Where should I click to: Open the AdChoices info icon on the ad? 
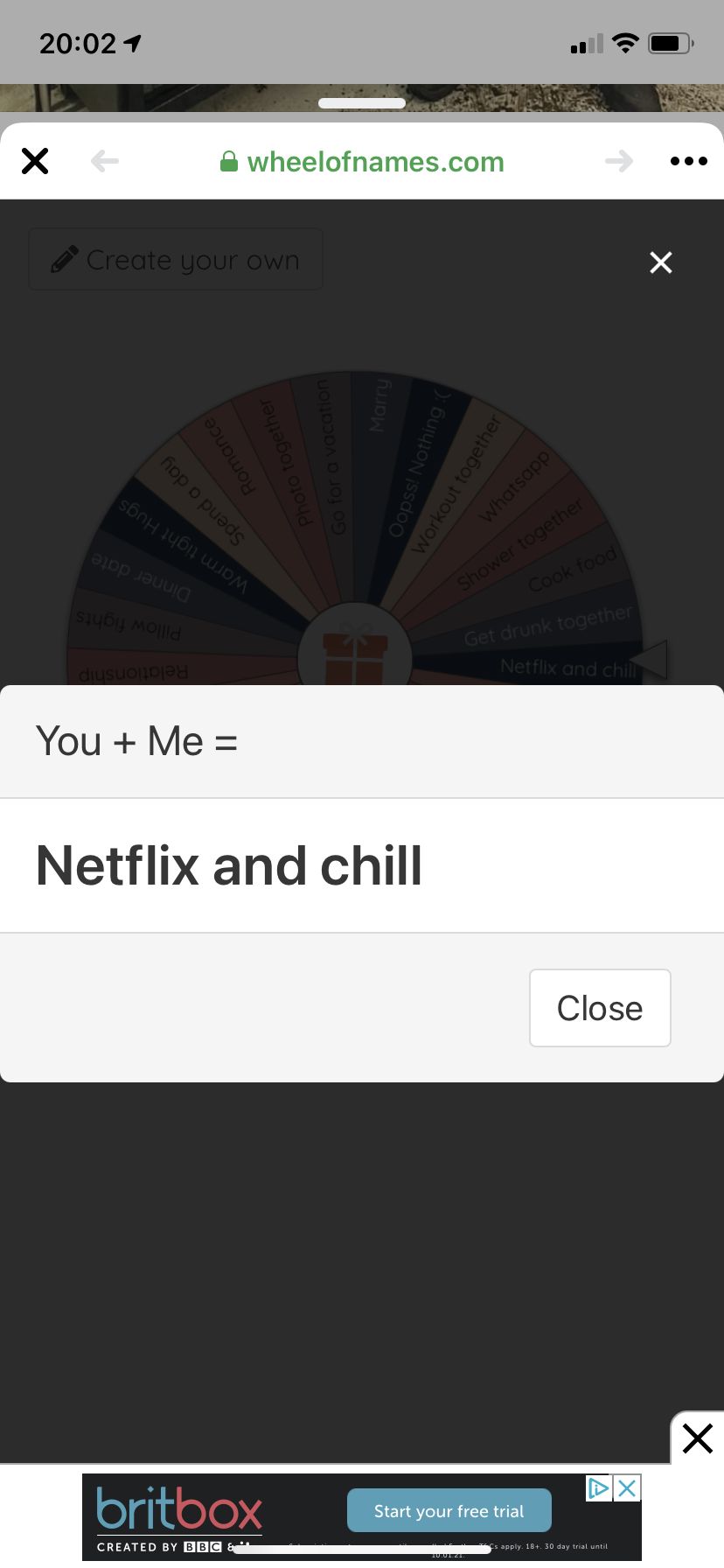(598, 1487)
